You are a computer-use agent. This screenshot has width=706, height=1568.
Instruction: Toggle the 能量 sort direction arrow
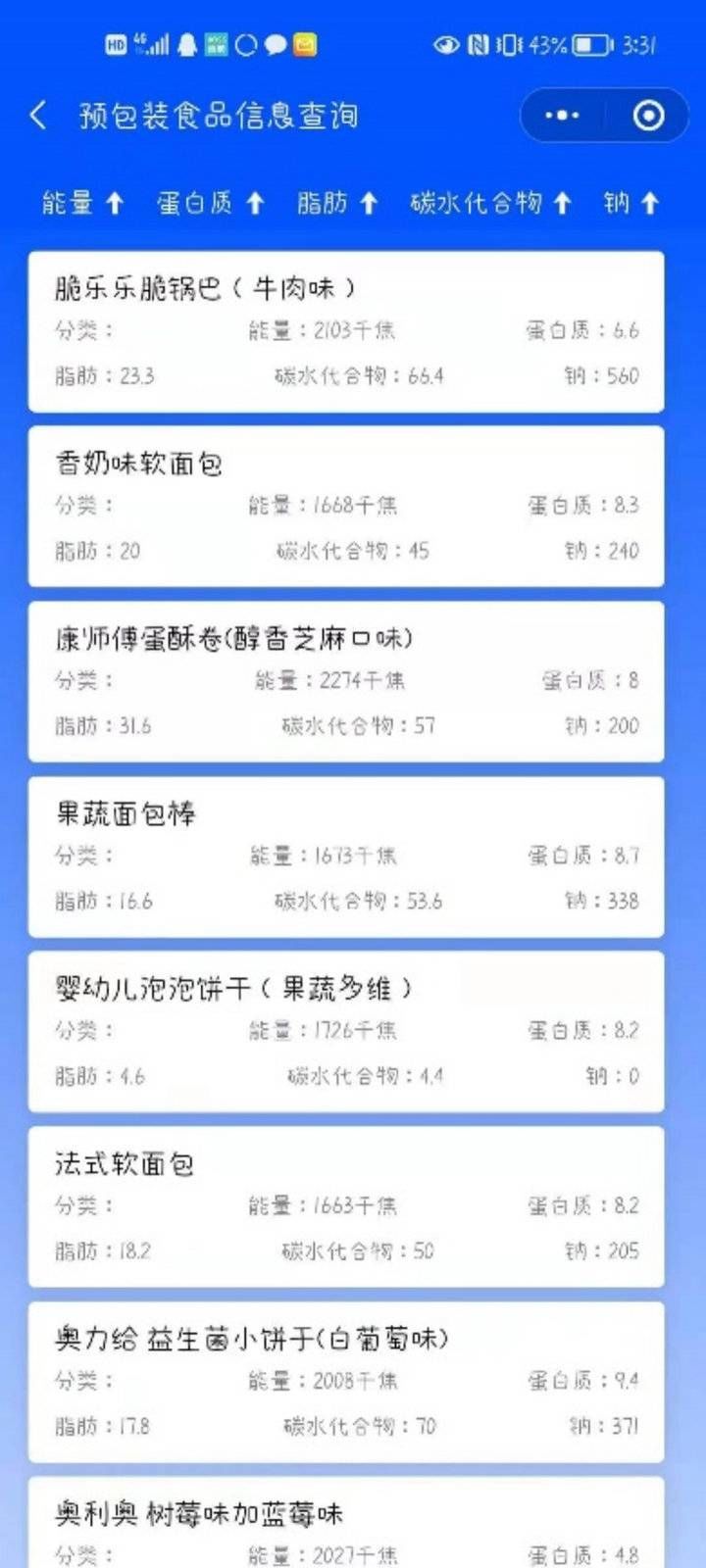click(116, 204)
